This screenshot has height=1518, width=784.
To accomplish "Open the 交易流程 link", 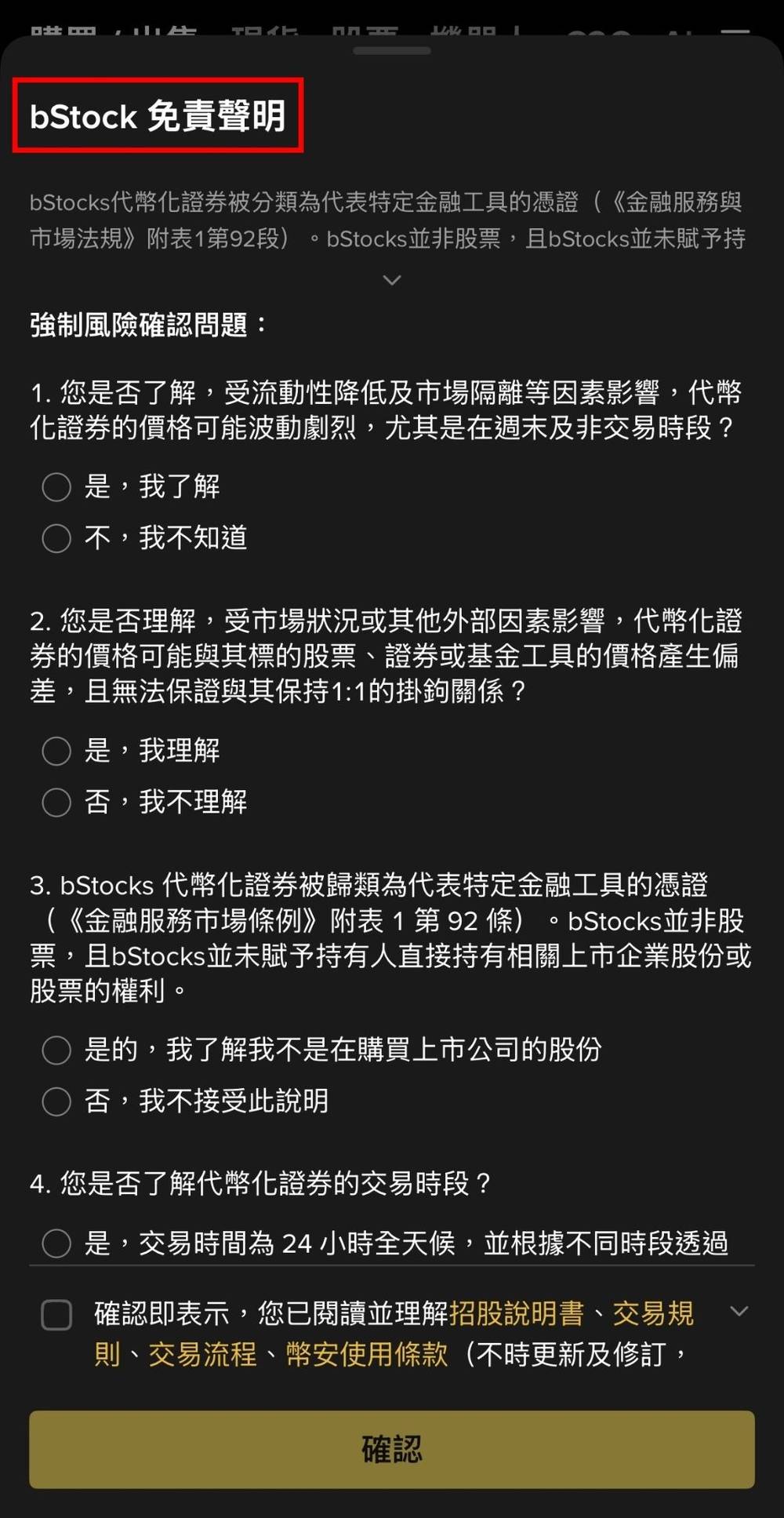I will coord(202,1353).
